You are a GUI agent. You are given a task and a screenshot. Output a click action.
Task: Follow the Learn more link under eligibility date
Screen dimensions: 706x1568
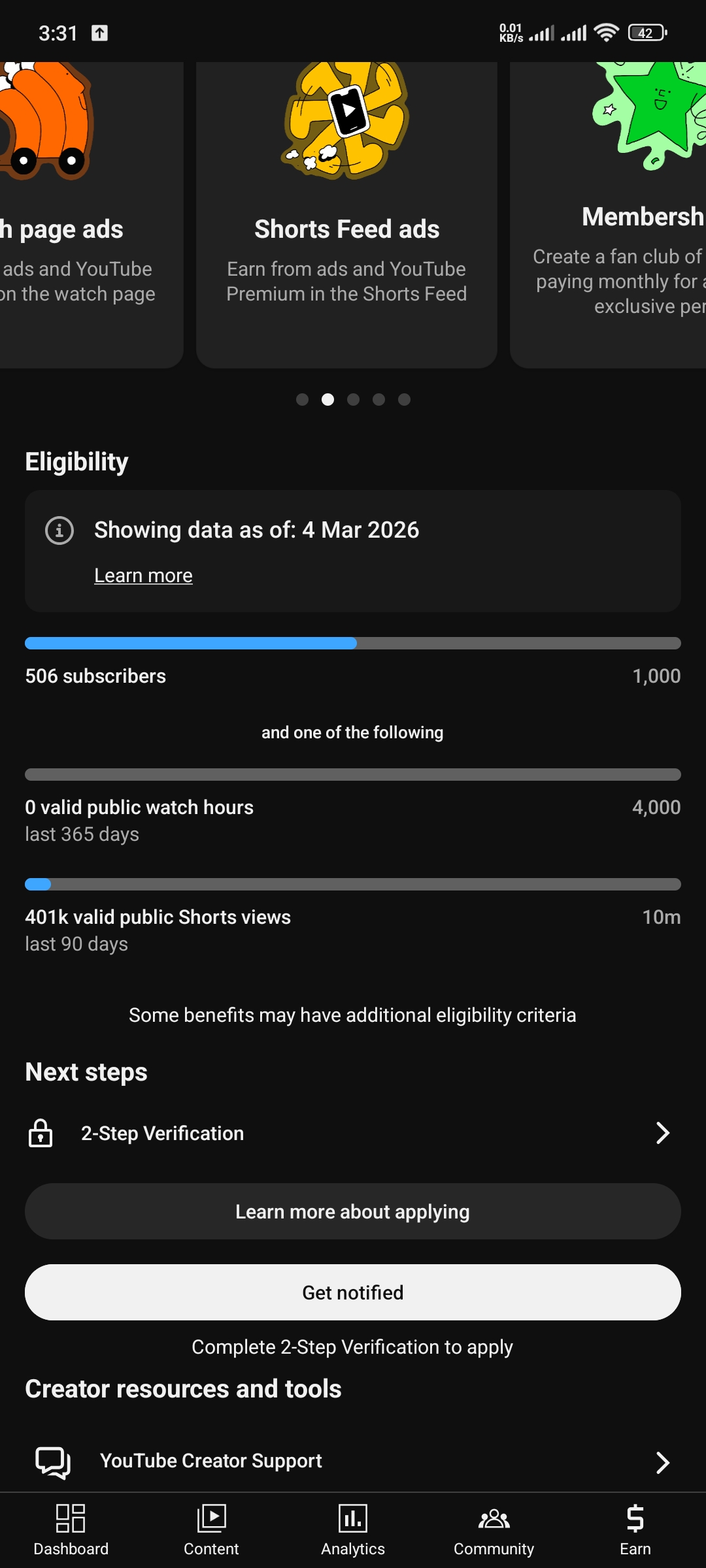click(143, 576)
